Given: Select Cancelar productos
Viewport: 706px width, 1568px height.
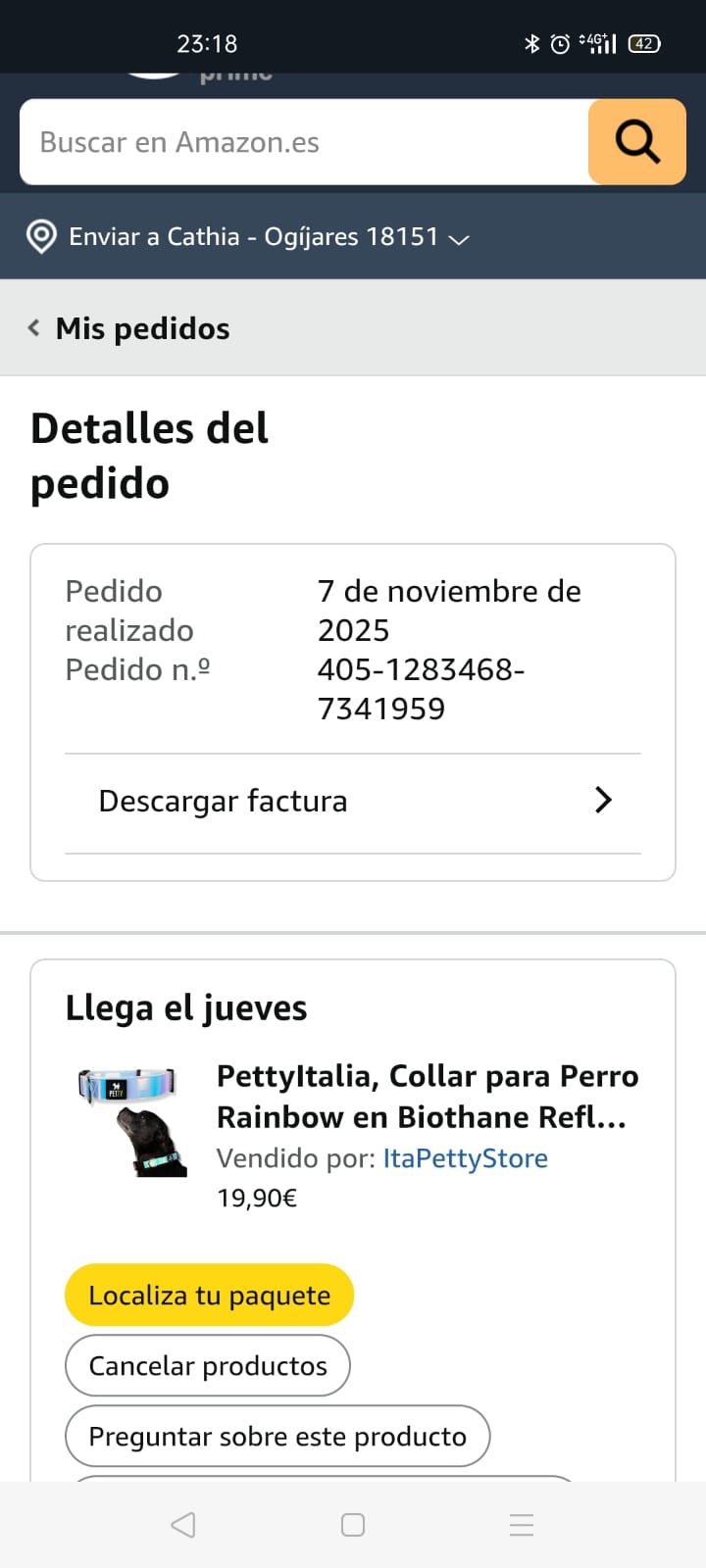Looking at the screenshot, I should (x=208, y=1366).
